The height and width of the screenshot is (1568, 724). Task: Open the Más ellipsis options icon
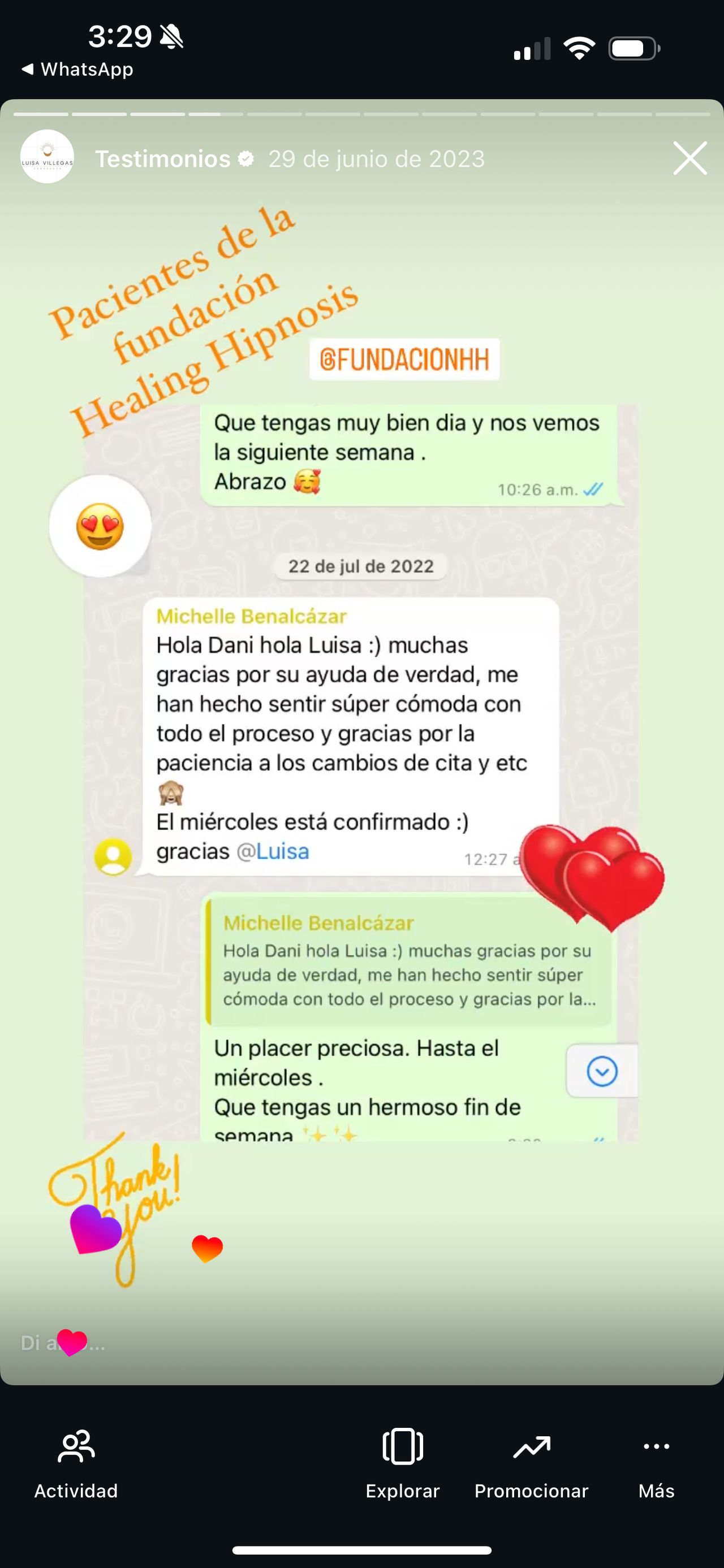pos(656,1448)
